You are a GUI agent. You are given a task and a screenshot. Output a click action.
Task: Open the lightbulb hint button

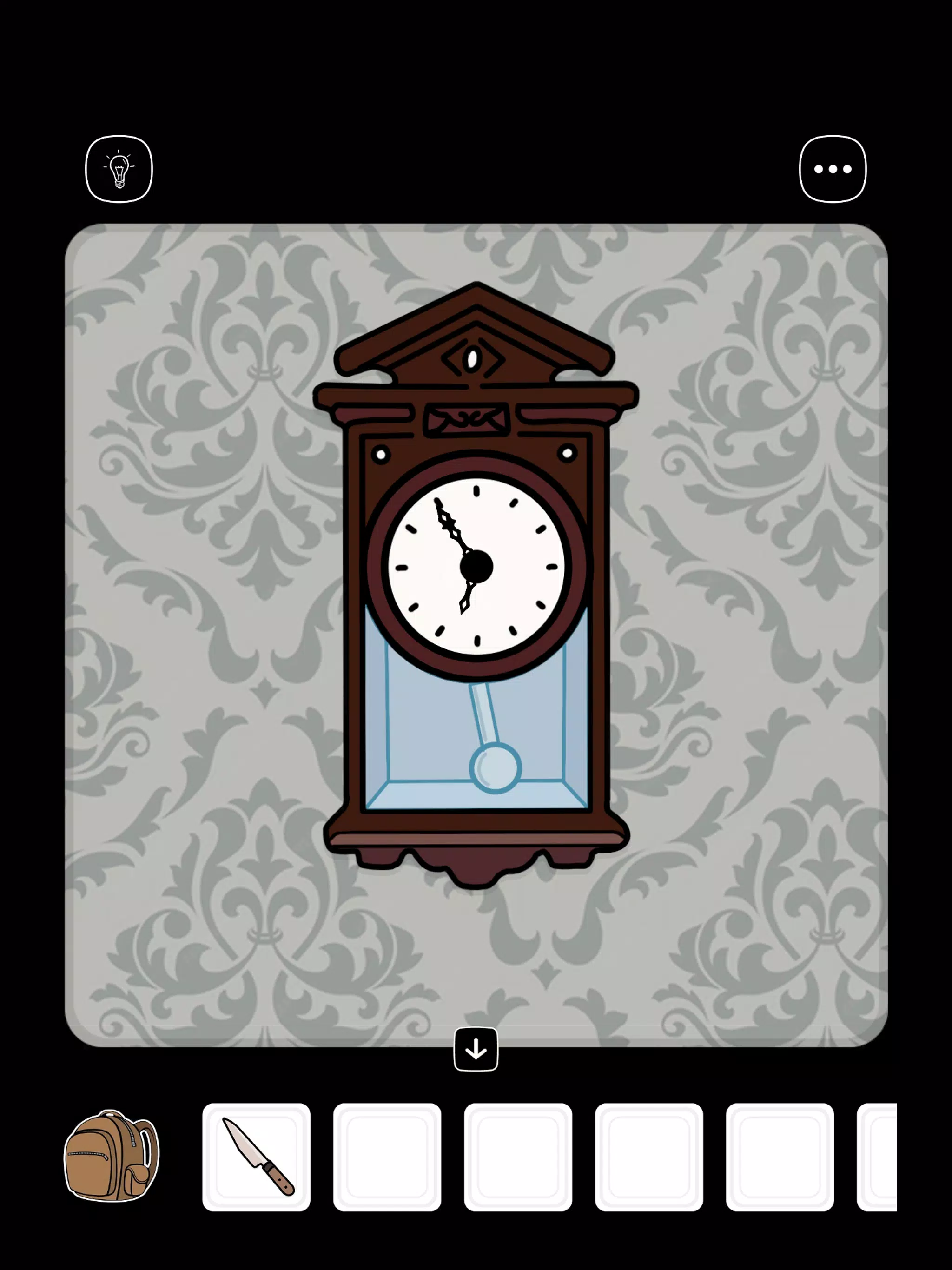(x=119, y=169)
